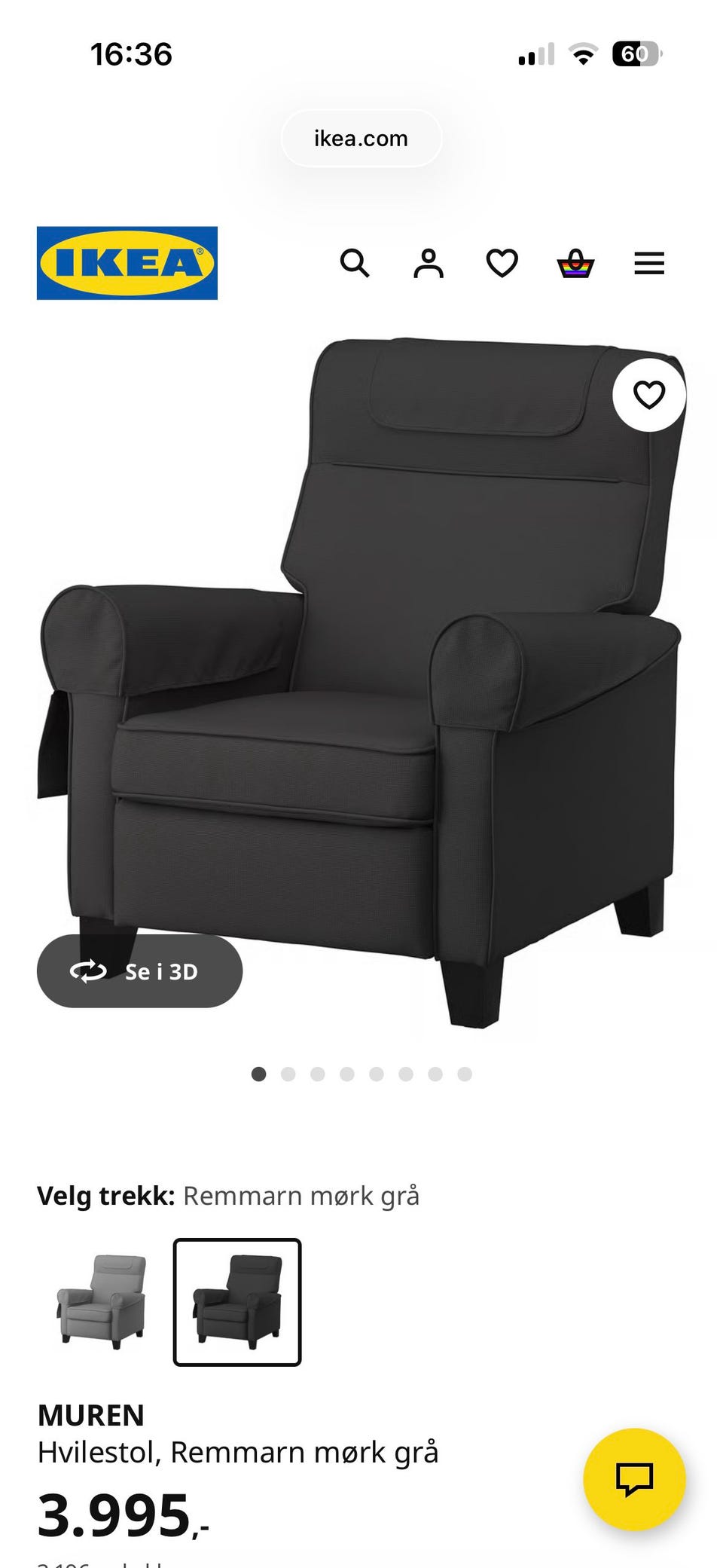Open the search icon in header

click(355, 264)
